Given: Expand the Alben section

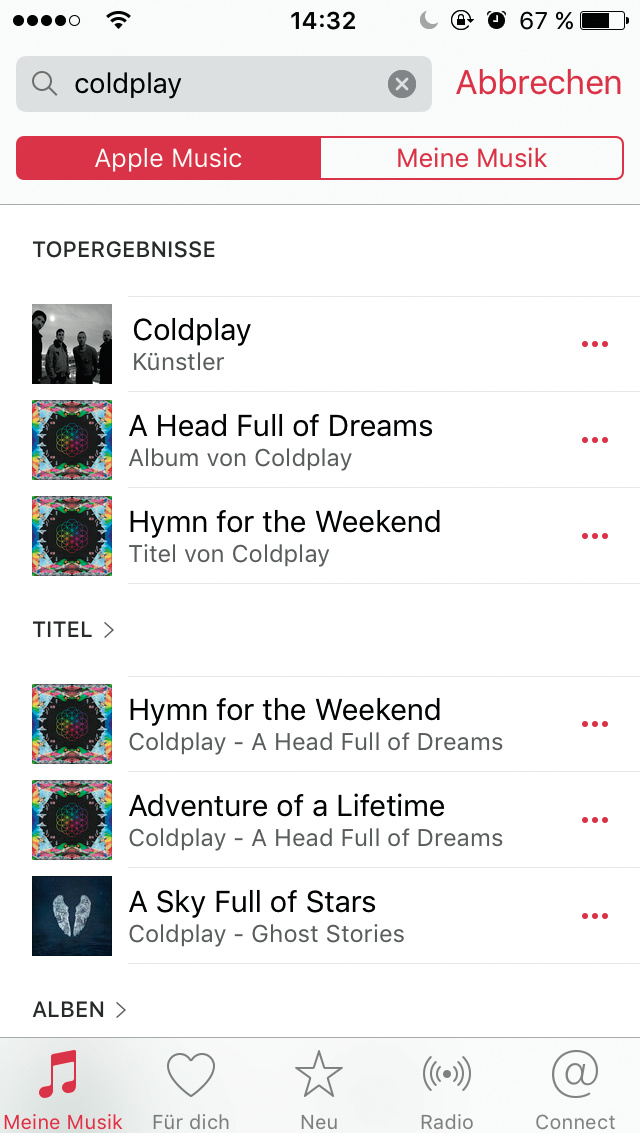Looking at the screenshot, I should 80,1010.
